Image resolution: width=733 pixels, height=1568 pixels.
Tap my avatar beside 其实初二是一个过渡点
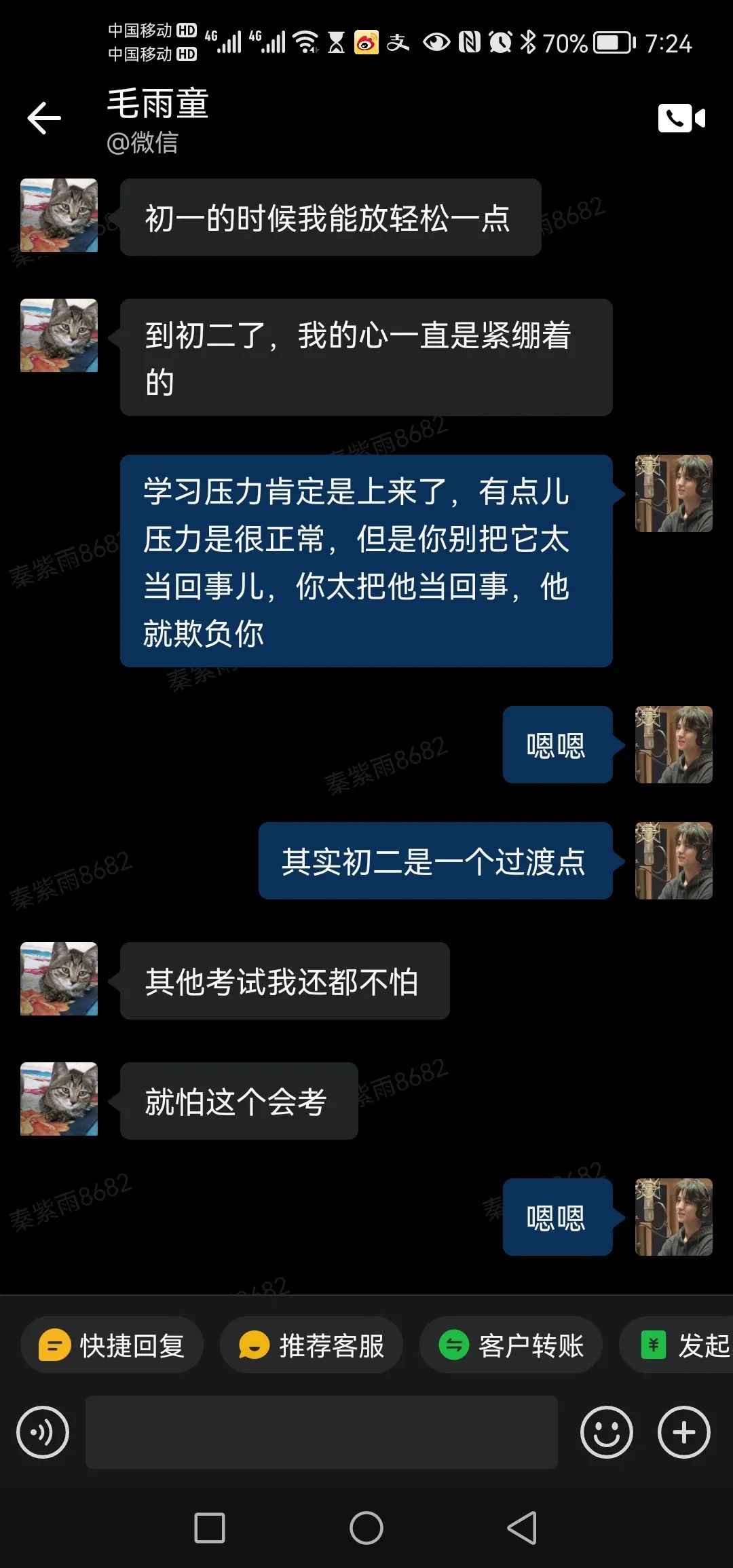[x=673, y=861]
